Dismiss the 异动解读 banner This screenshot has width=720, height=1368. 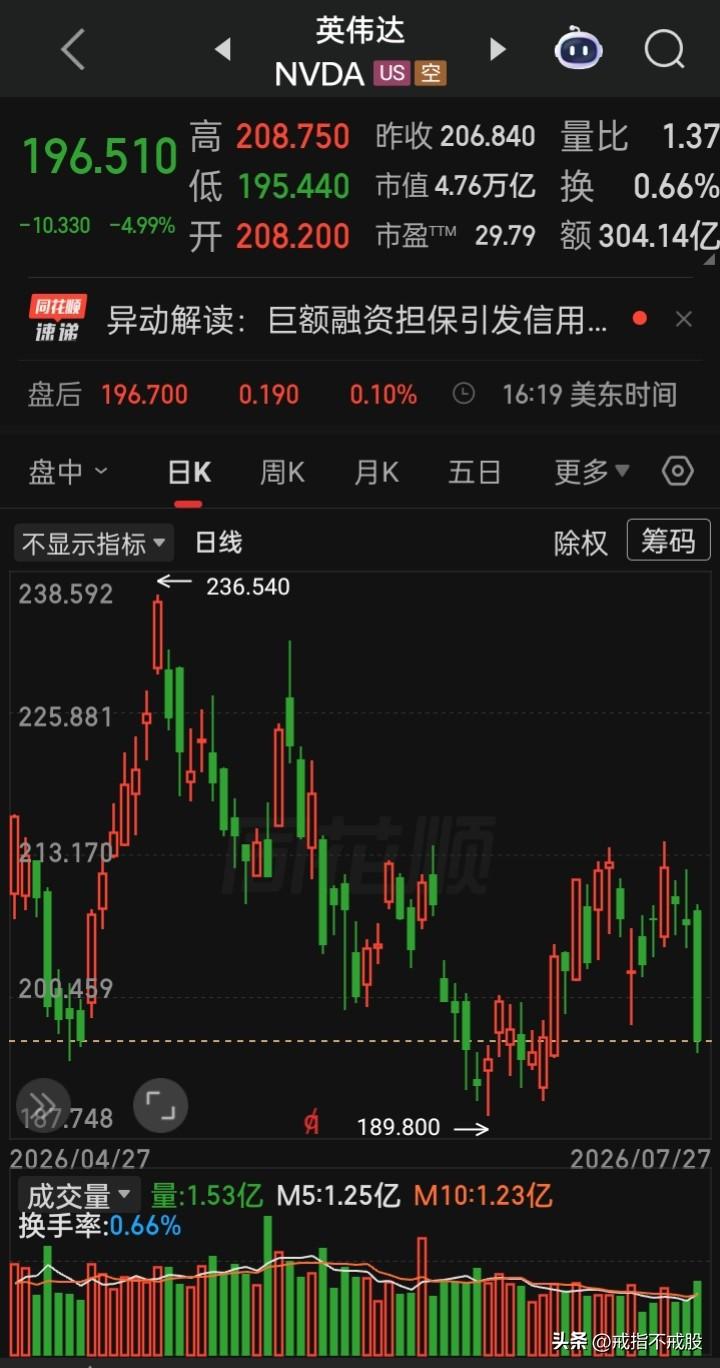click(x=684, y=320)
